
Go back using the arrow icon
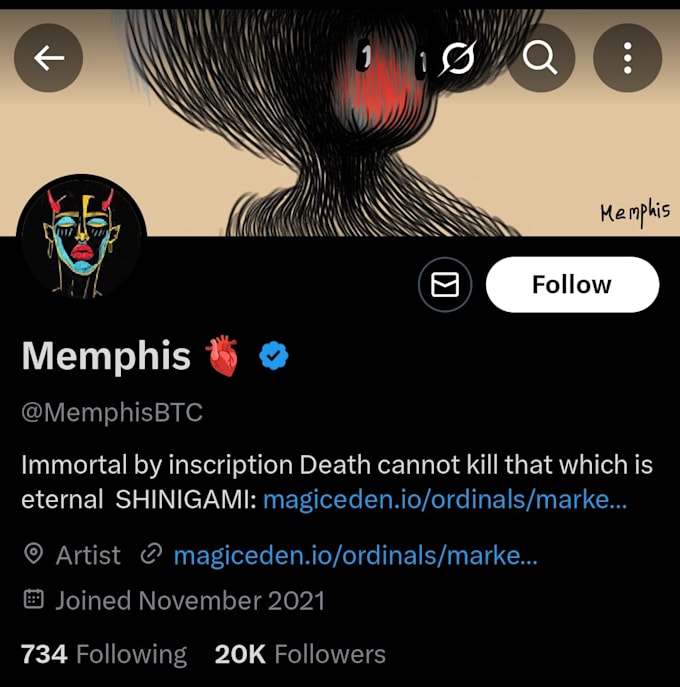pos(48,58)
